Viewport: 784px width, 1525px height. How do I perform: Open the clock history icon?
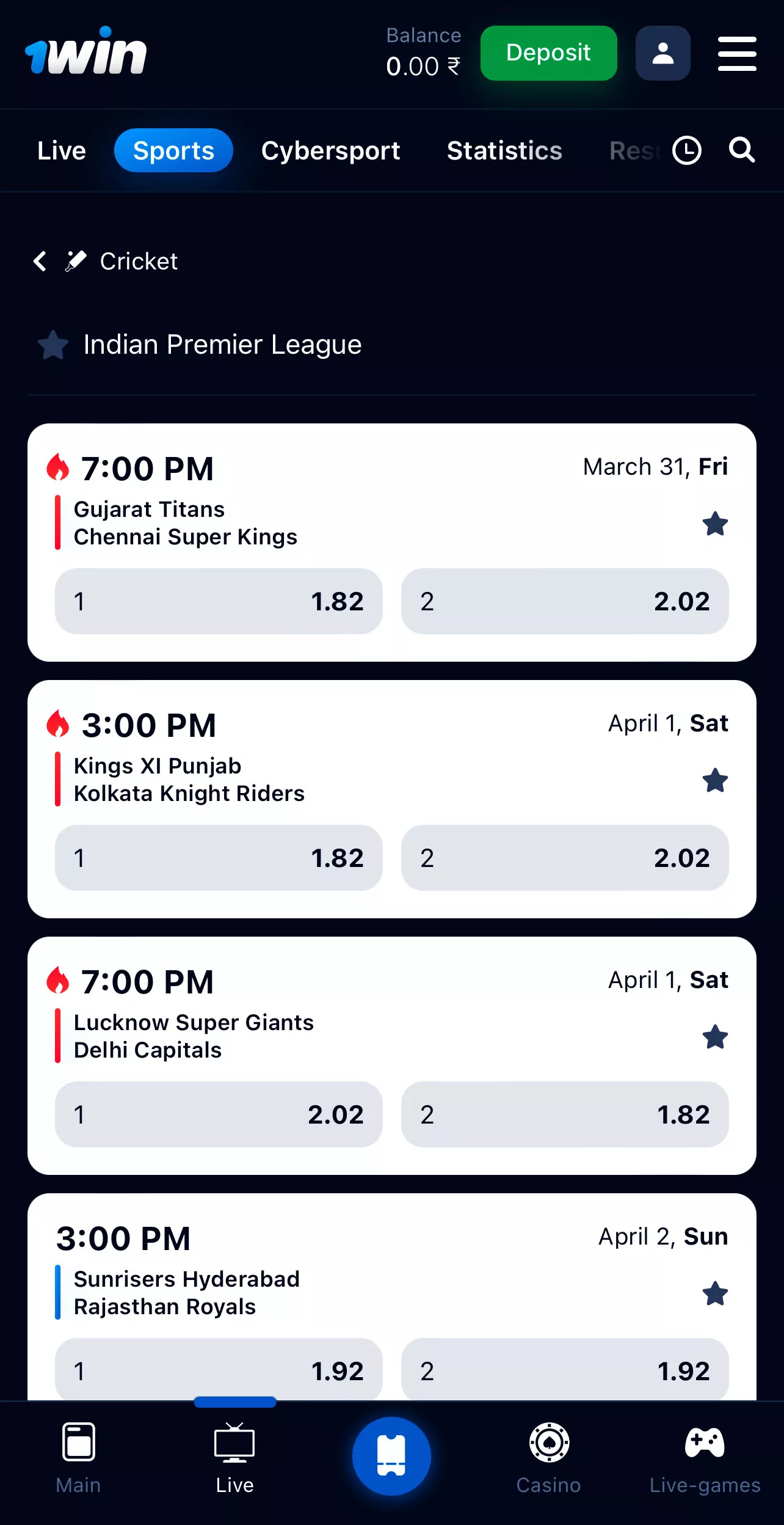[x=687, y=151]
